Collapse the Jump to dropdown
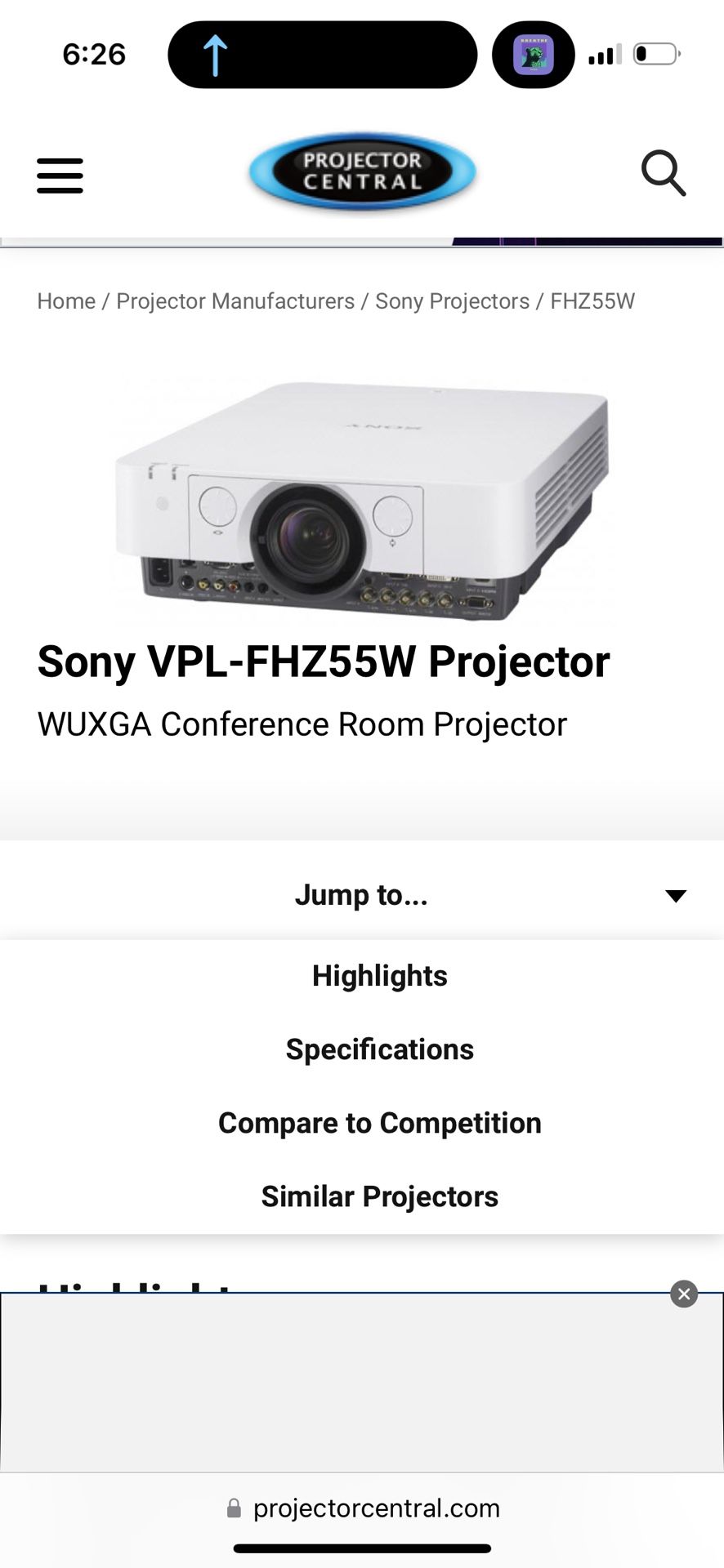Screen dimensions: 724x1568 coord(362,895)
